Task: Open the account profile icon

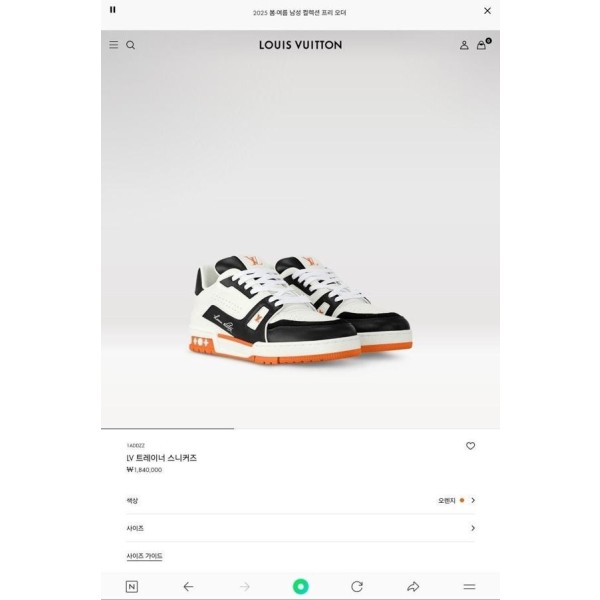Action: pyautogui.click(x=464, y=45)
